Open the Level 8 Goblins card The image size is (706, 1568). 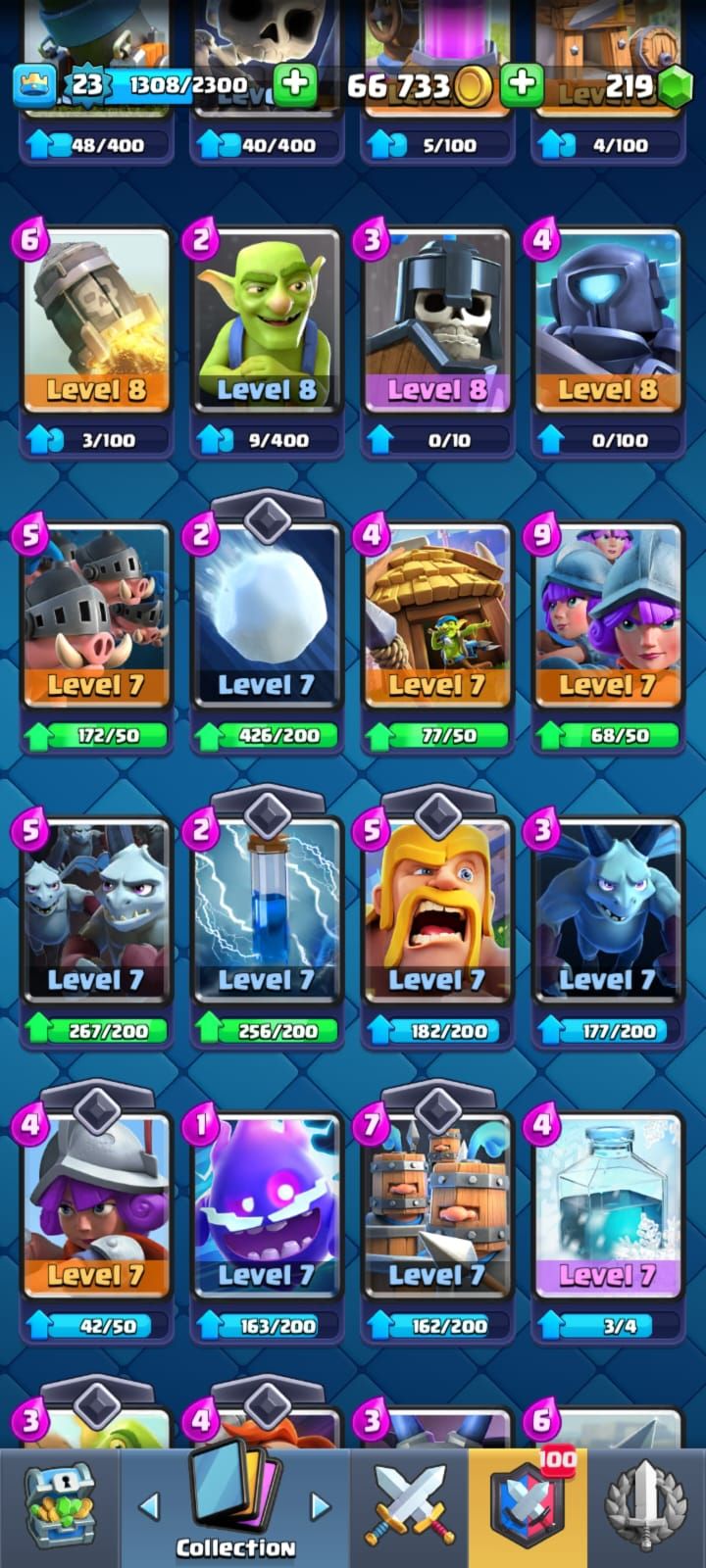[x=267, y=321]
